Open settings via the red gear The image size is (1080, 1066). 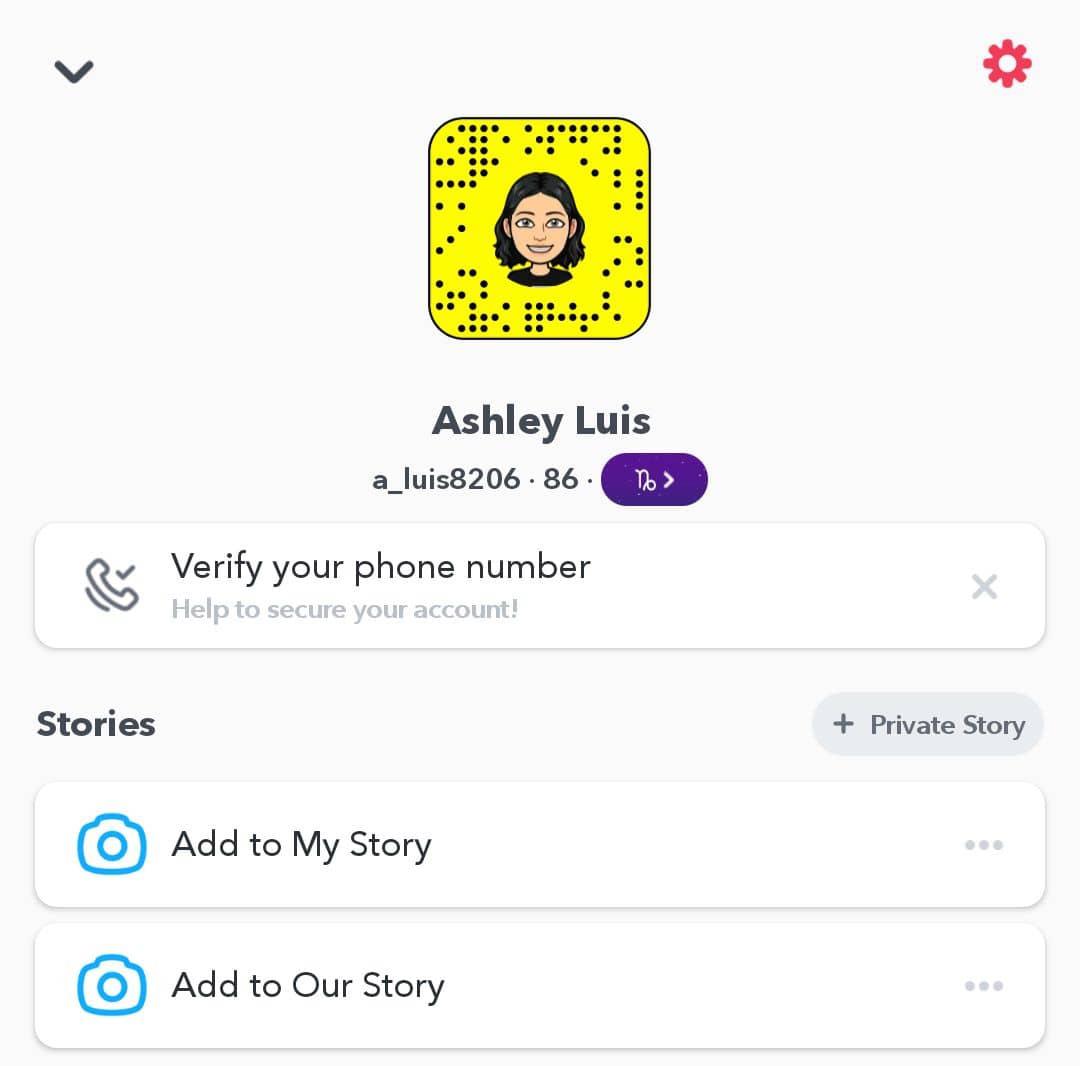click(1007, 64)
